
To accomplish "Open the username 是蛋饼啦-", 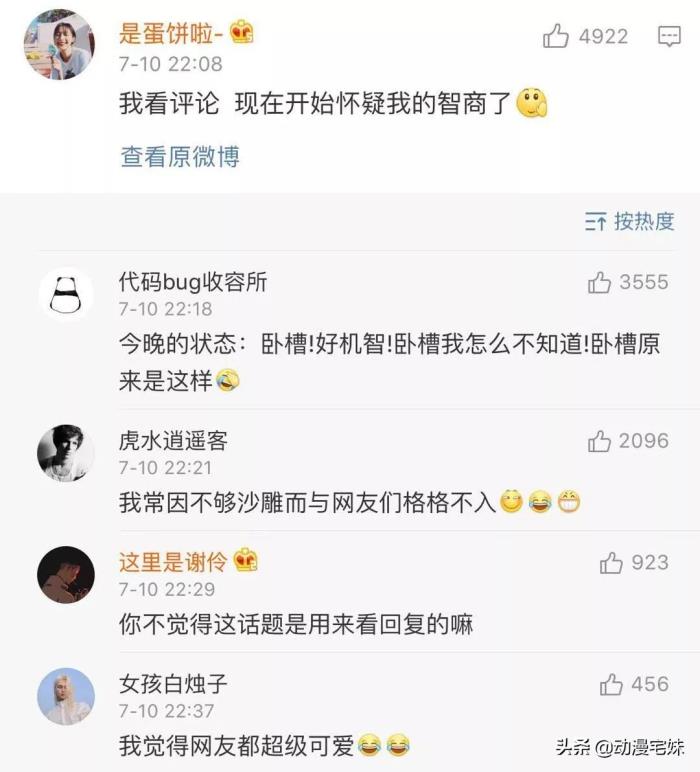I will [x=167, y=33].
